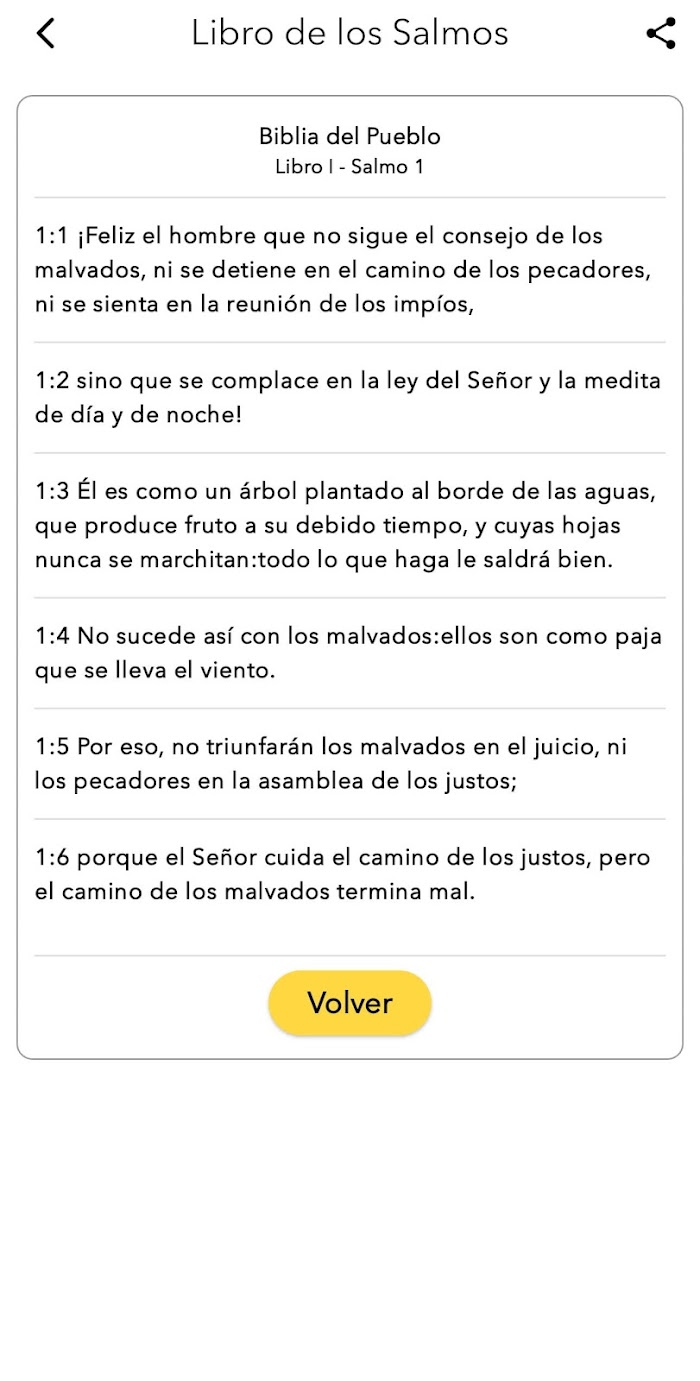Go back using the top-left arrow
The height and width of the screenshot is (1381, 700).
[45, 33]
